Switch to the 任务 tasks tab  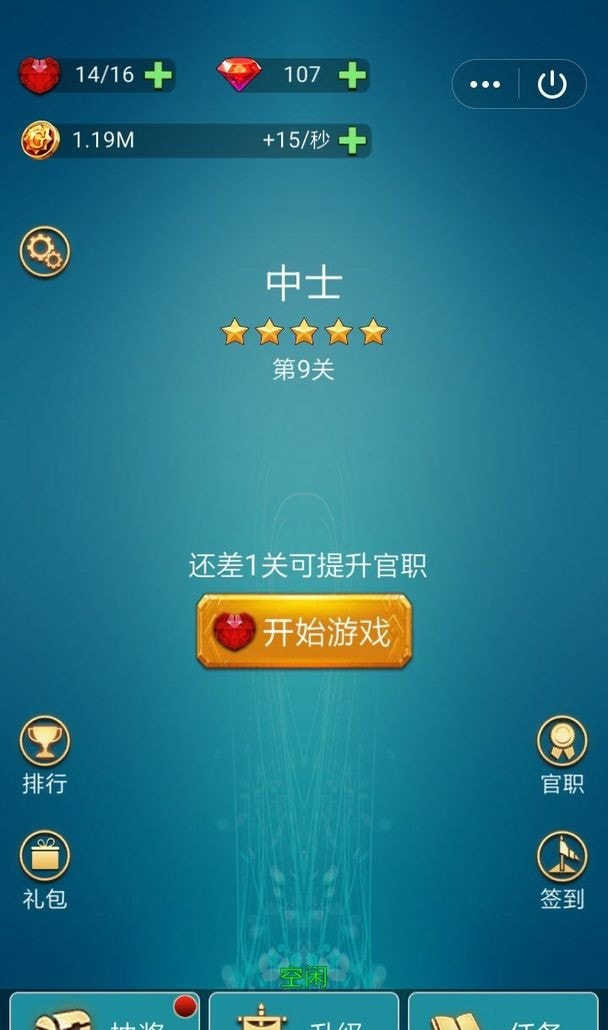coord(503,1013)
